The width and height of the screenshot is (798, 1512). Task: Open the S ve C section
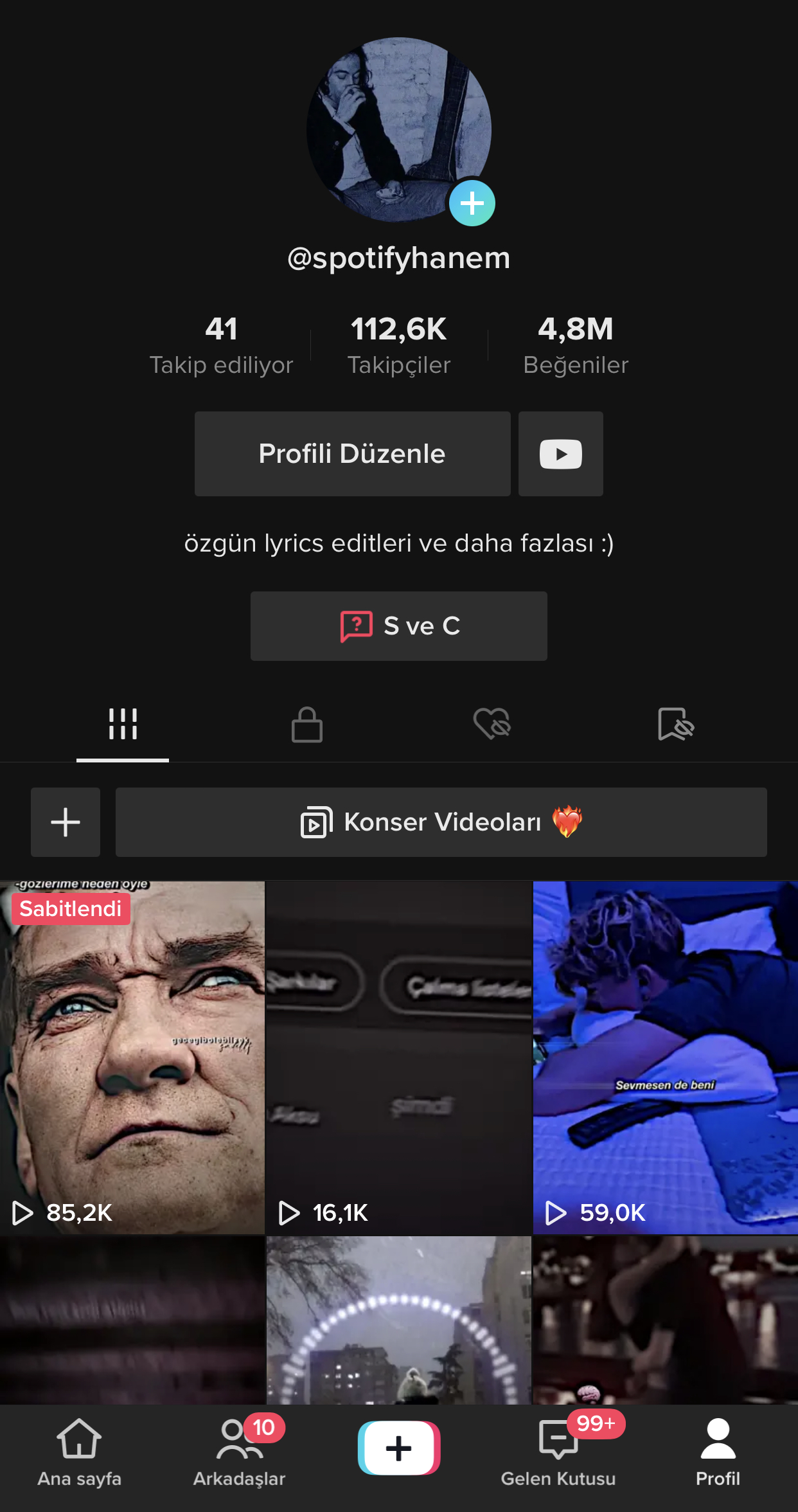(x=398, y=626)
